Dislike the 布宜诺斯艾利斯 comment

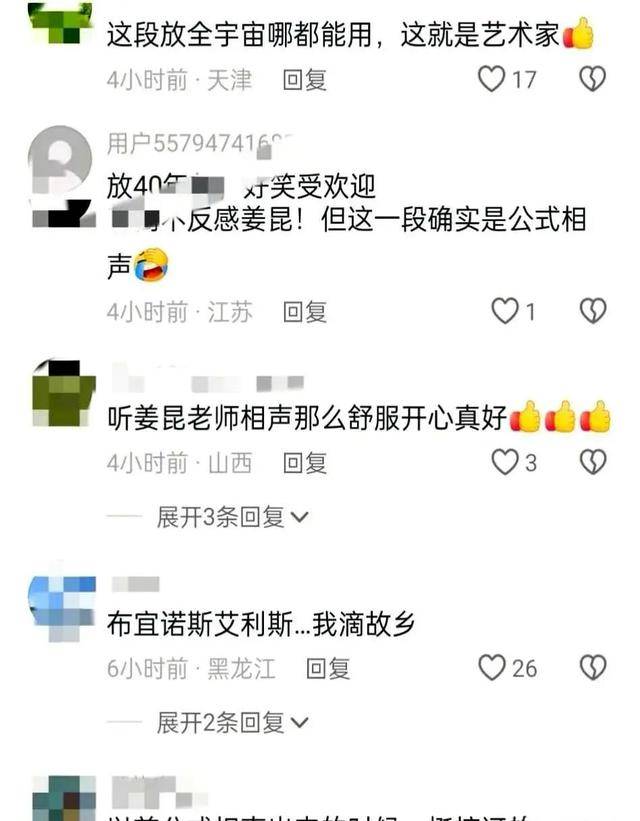(x=593, y=668)
